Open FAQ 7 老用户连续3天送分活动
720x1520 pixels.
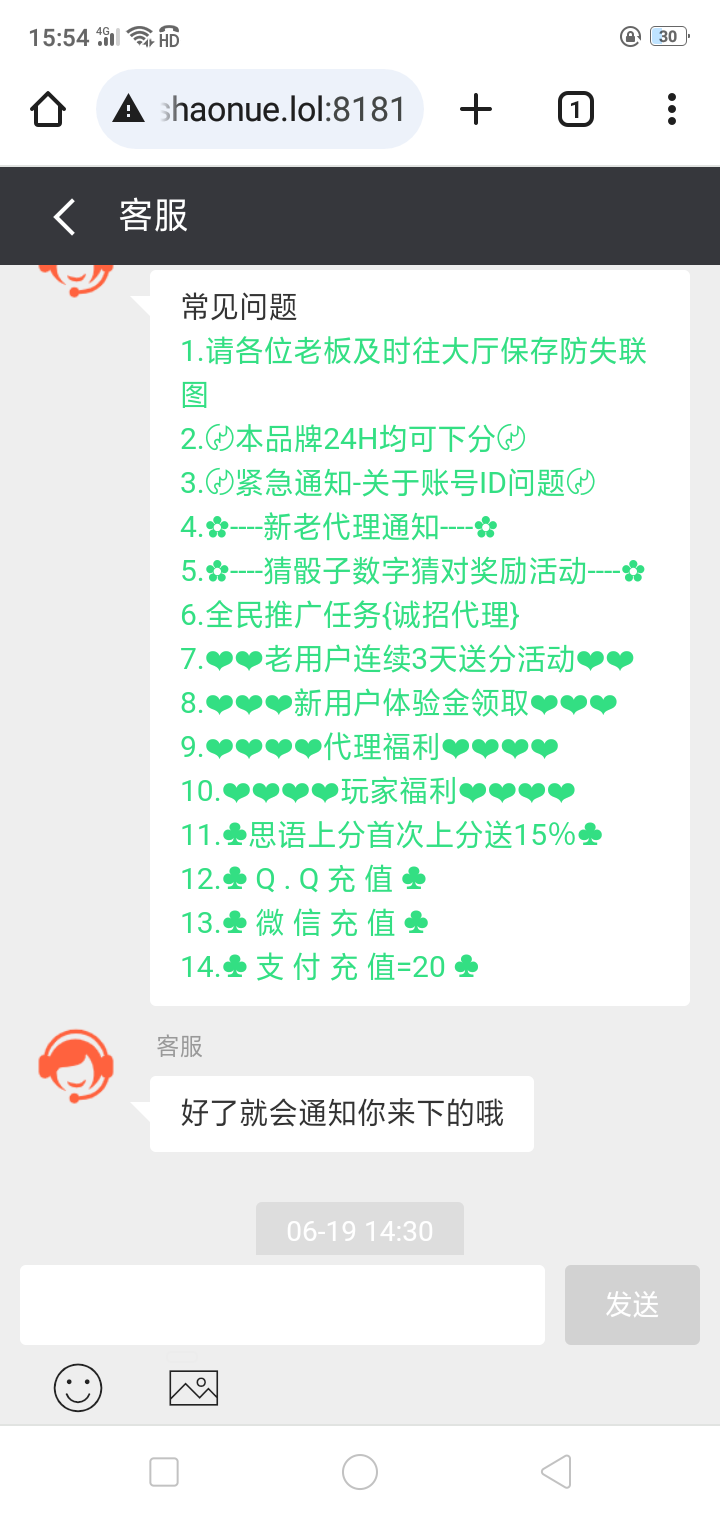coord(407,659)
